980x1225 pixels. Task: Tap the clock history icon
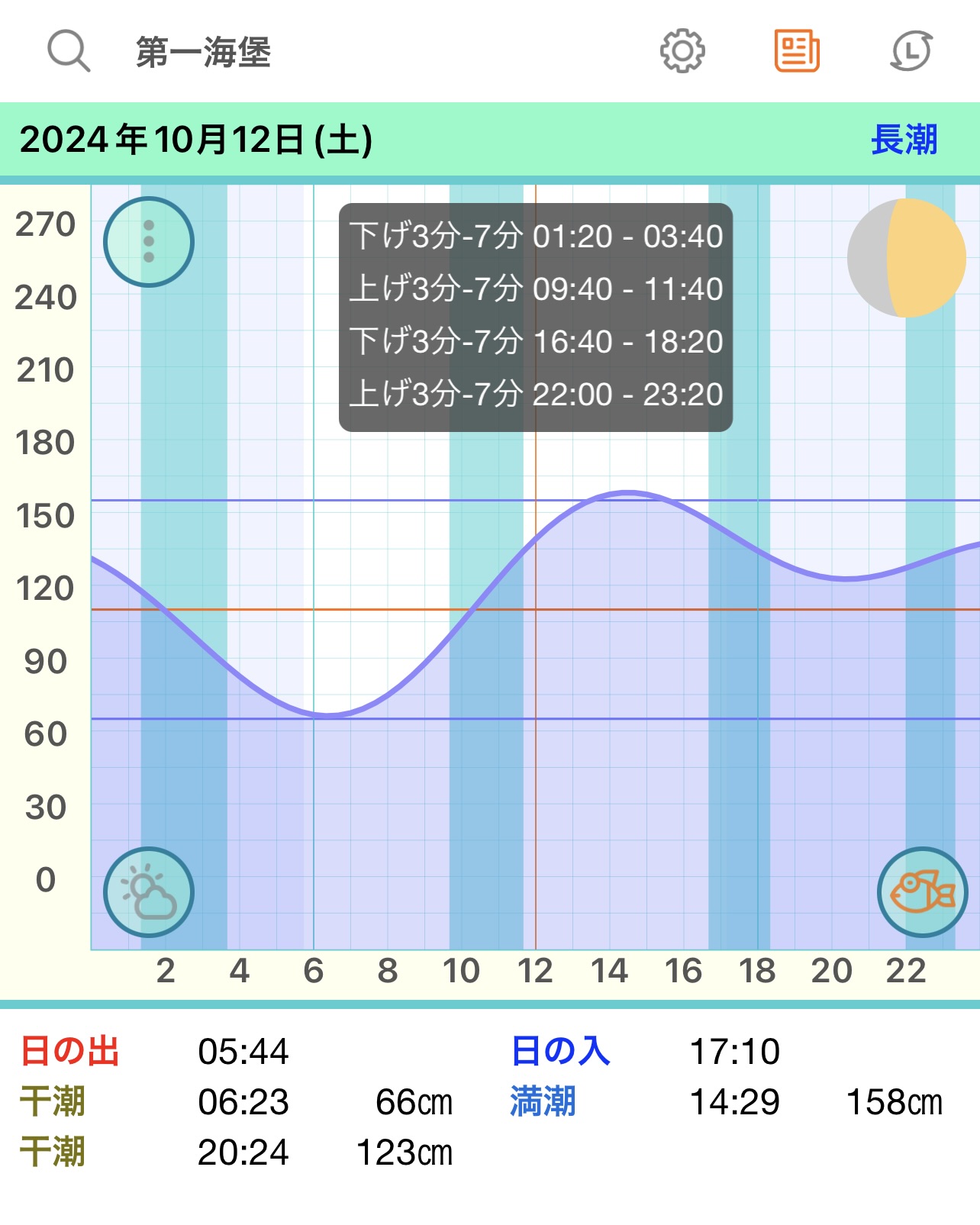pyautogui.click(x=912, y=51)
